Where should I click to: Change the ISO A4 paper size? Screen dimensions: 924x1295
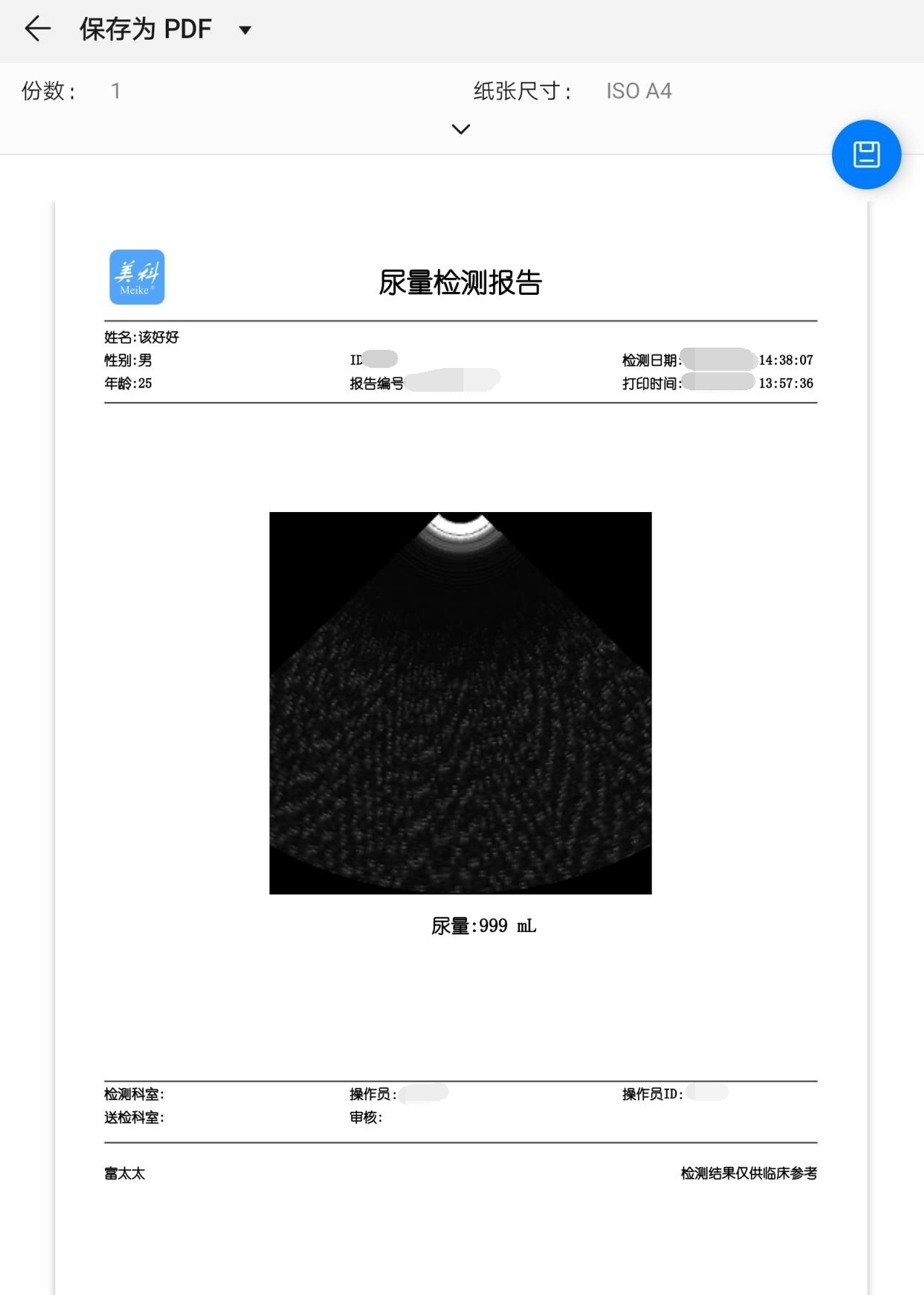[x=638, y=91]
